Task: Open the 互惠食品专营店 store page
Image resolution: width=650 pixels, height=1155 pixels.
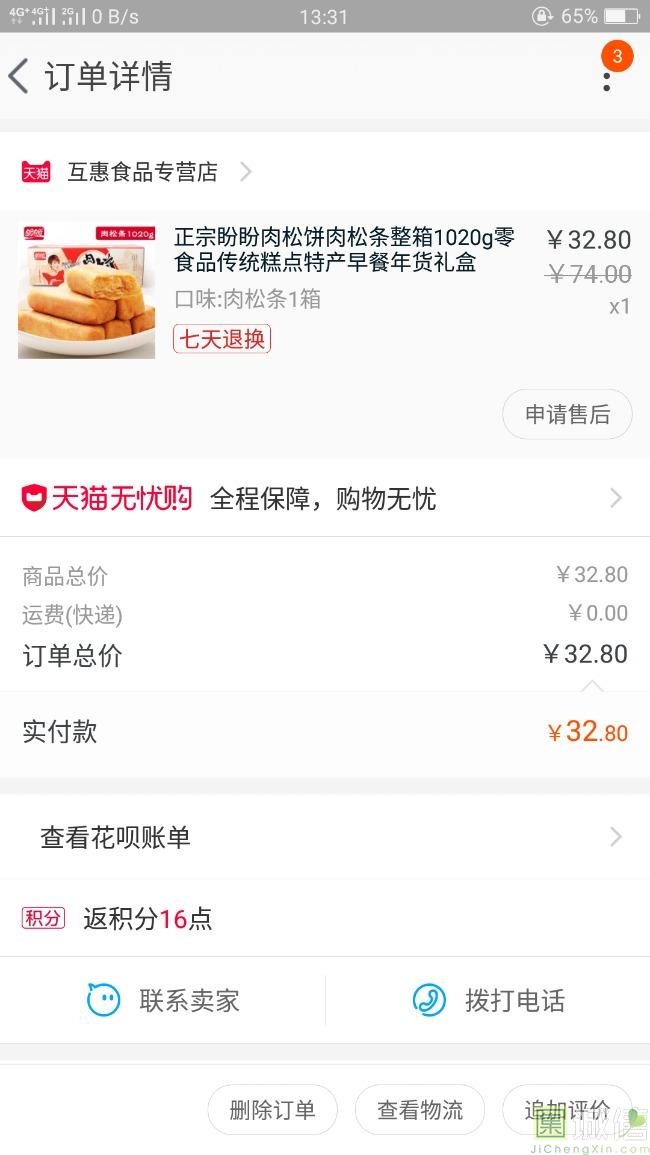Action: pos(142,172)
